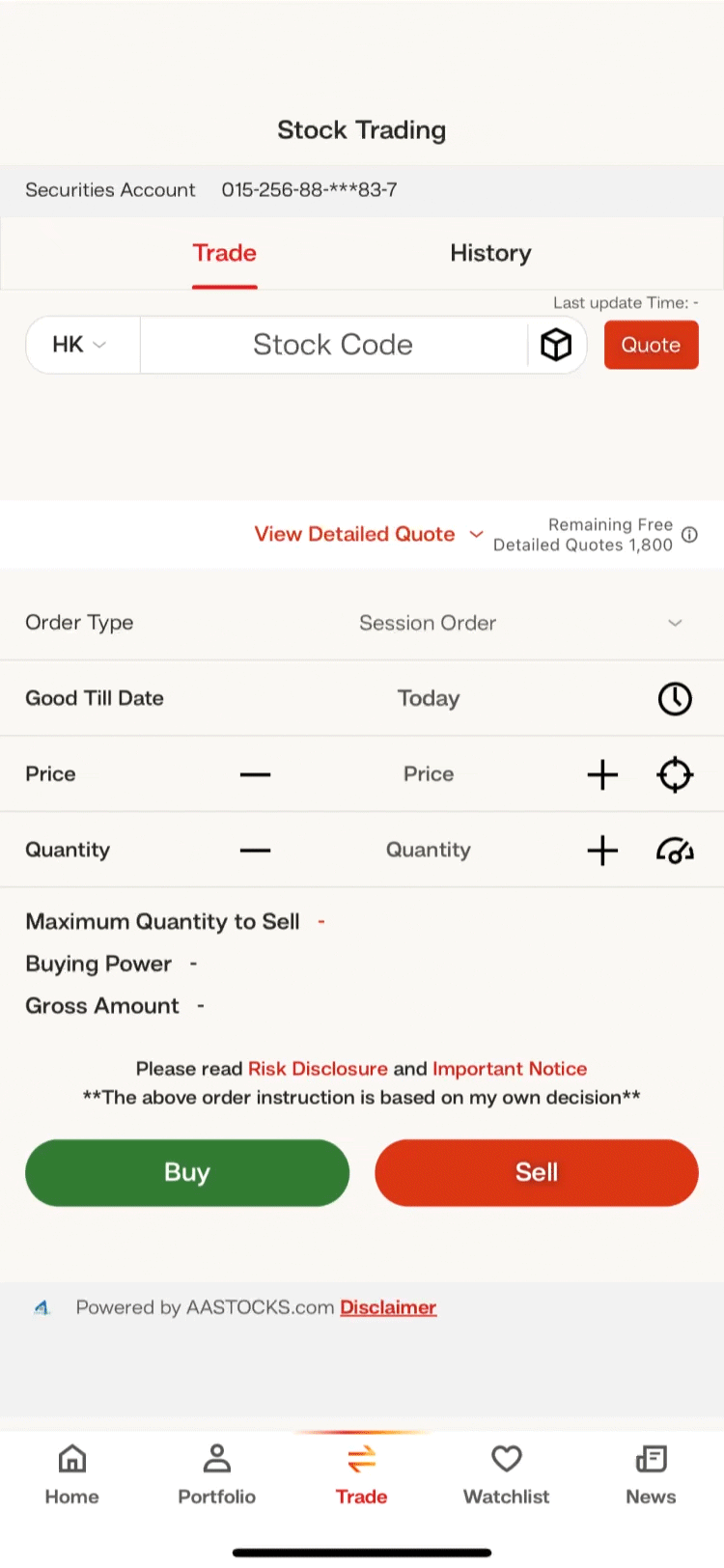Open the Disclaimer link
The height and width of the screenshot is (1568, 724).
(x=388, y=1307)
